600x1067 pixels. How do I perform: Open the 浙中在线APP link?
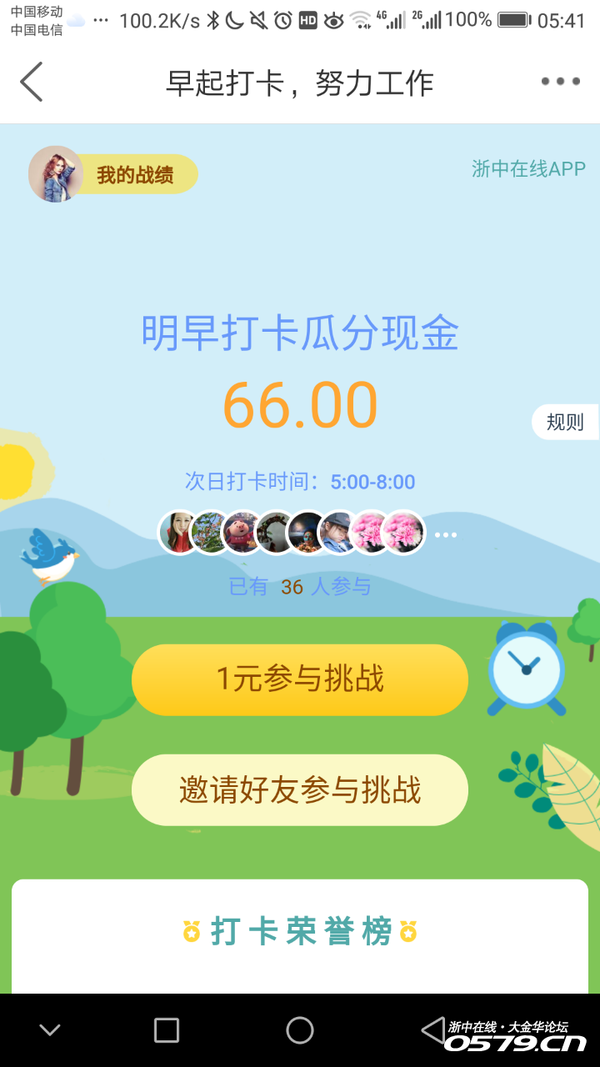[x=528, y=169]
